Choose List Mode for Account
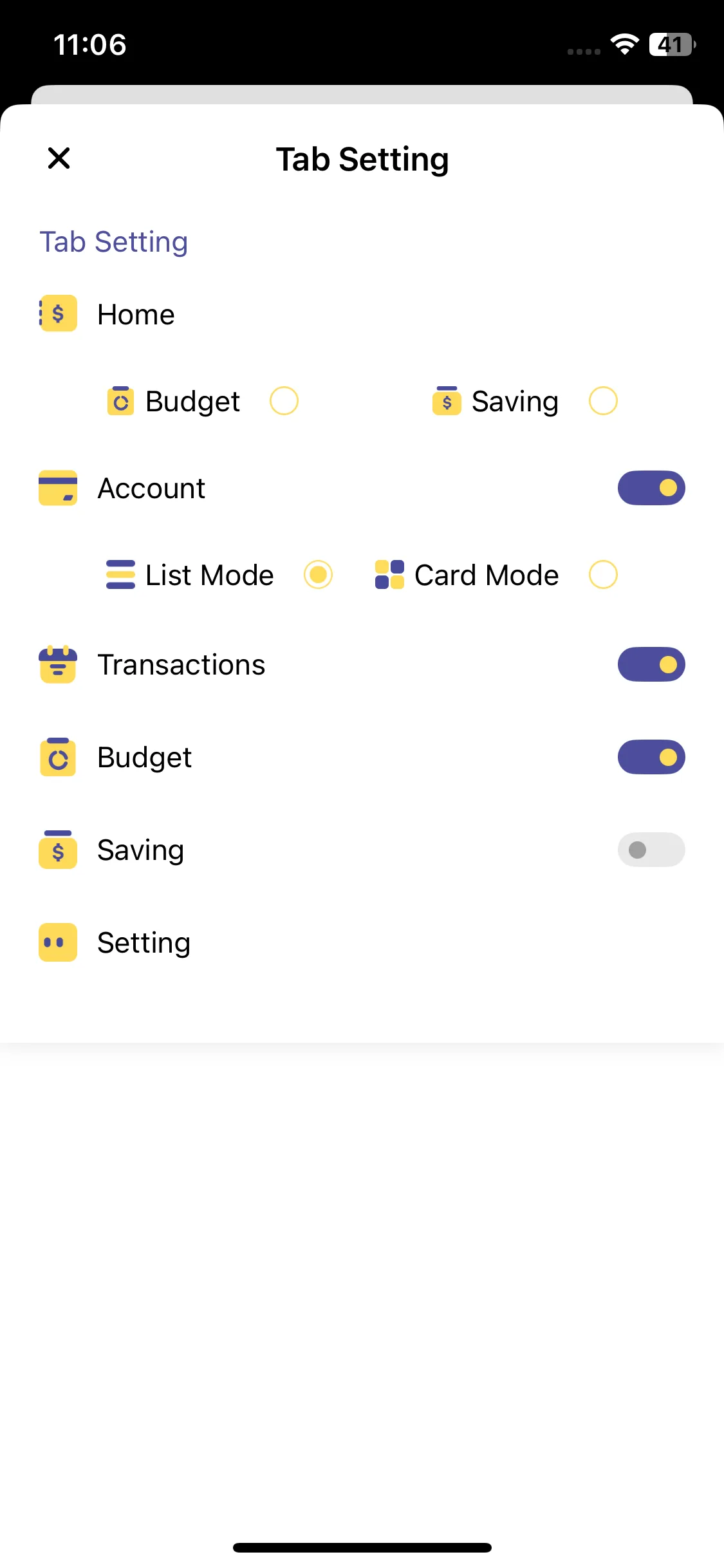724x1568 pixels. (318, 575)
